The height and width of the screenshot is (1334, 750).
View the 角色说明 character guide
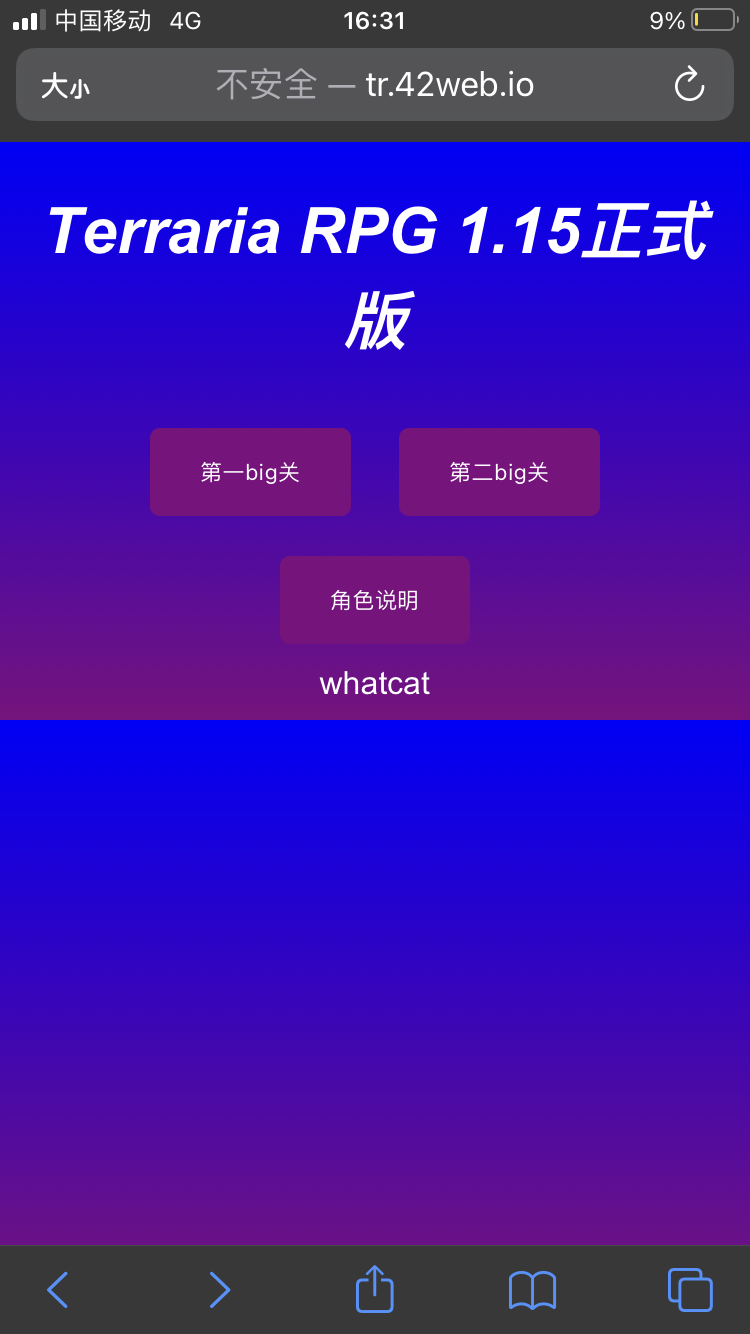click(374, 600)
